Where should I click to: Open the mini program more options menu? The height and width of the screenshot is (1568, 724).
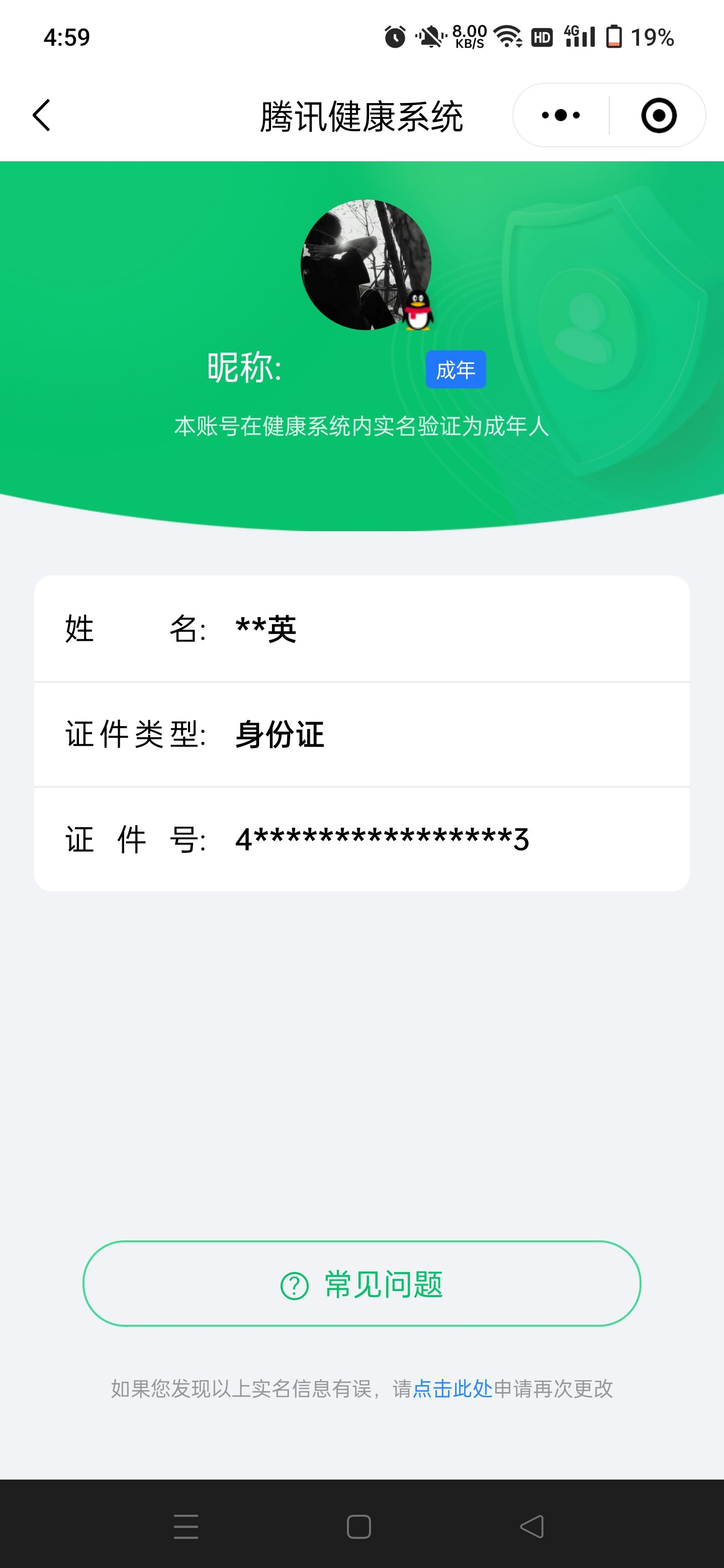[560, 115]
